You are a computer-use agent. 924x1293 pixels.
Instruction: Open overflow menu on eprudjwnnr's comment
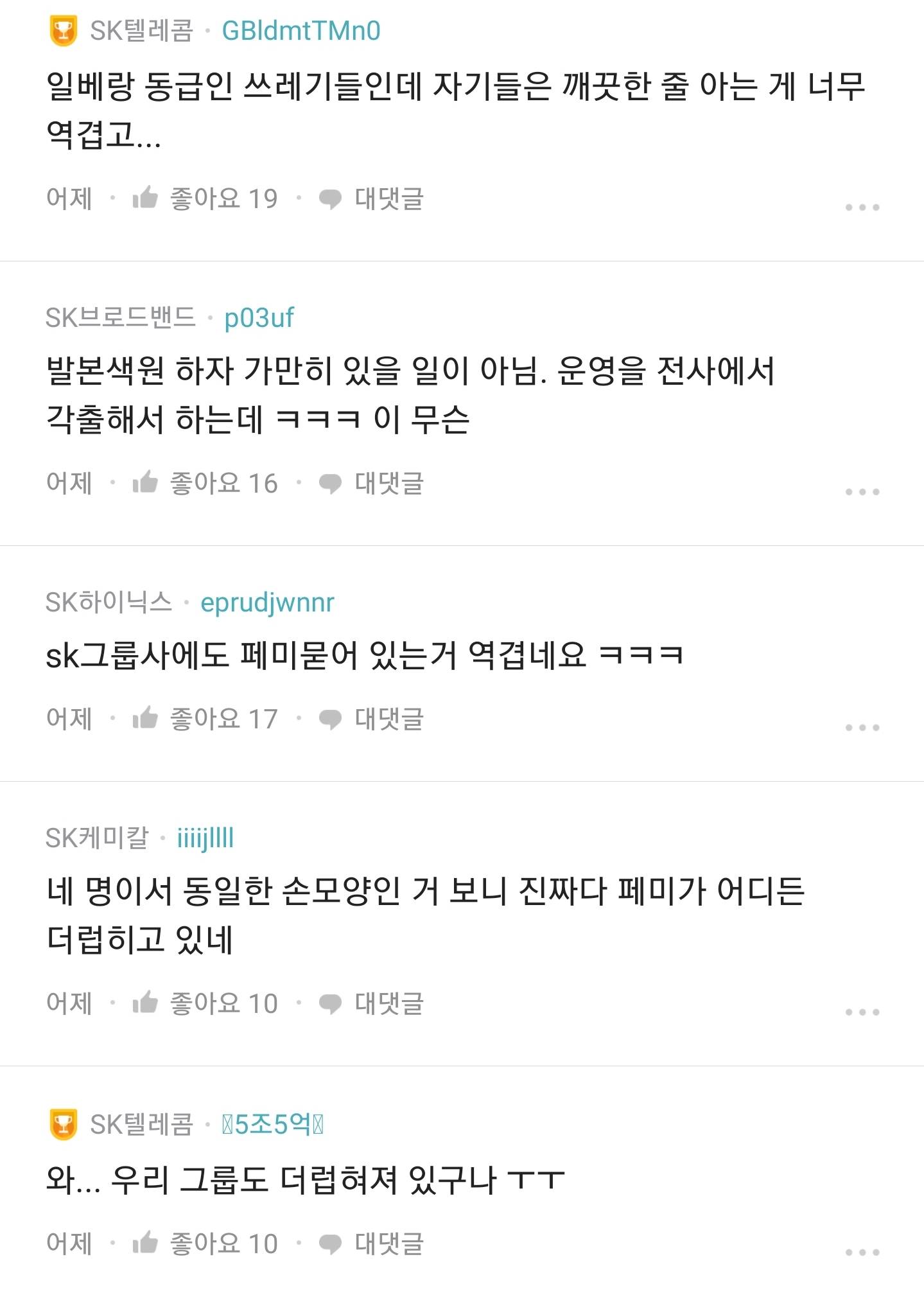click(x=862, y=727)
